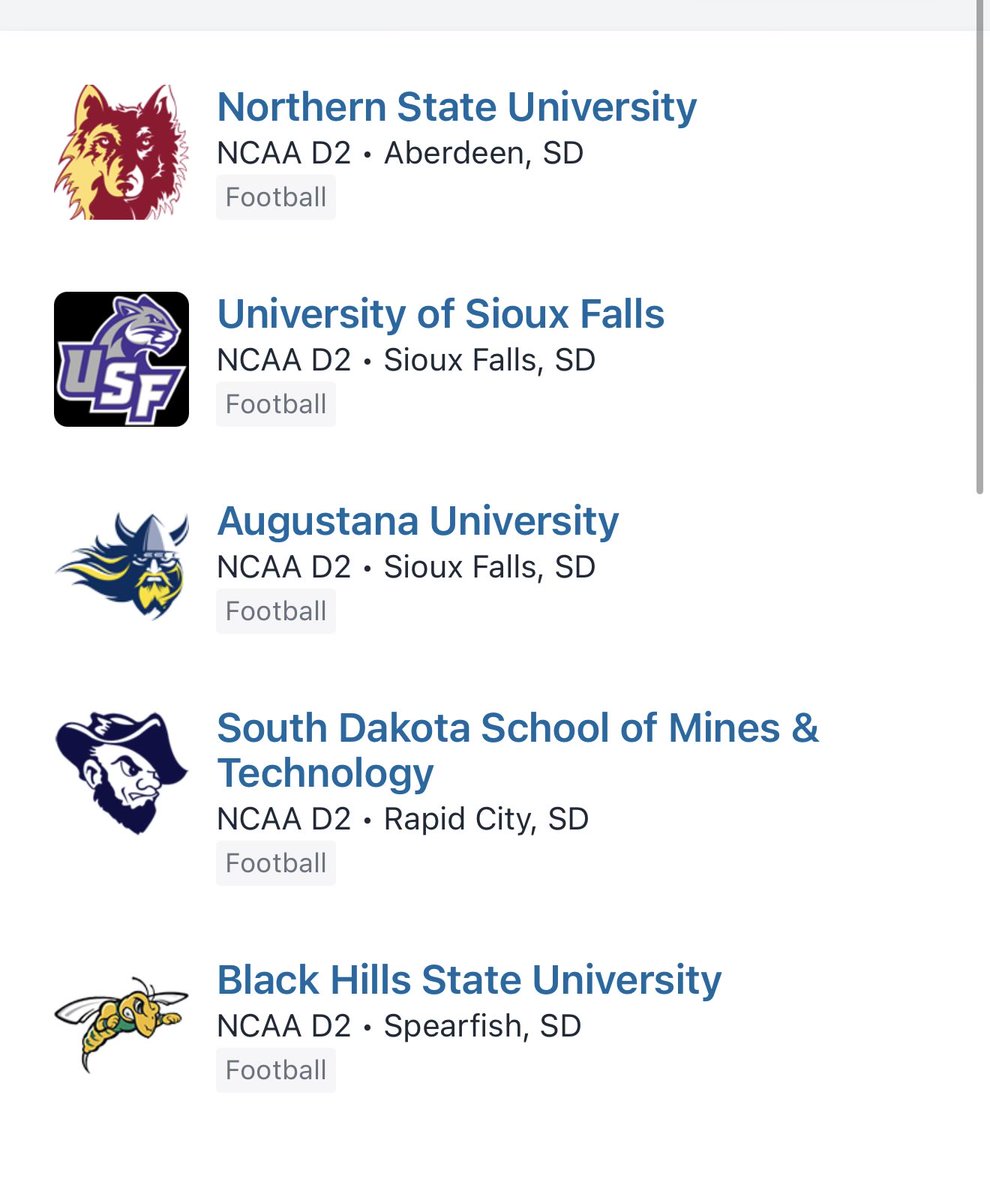Tap the Football tag under Augustana University
Image resolution: width=990 pixels, height=1200 pixels.
pos(276,611)
